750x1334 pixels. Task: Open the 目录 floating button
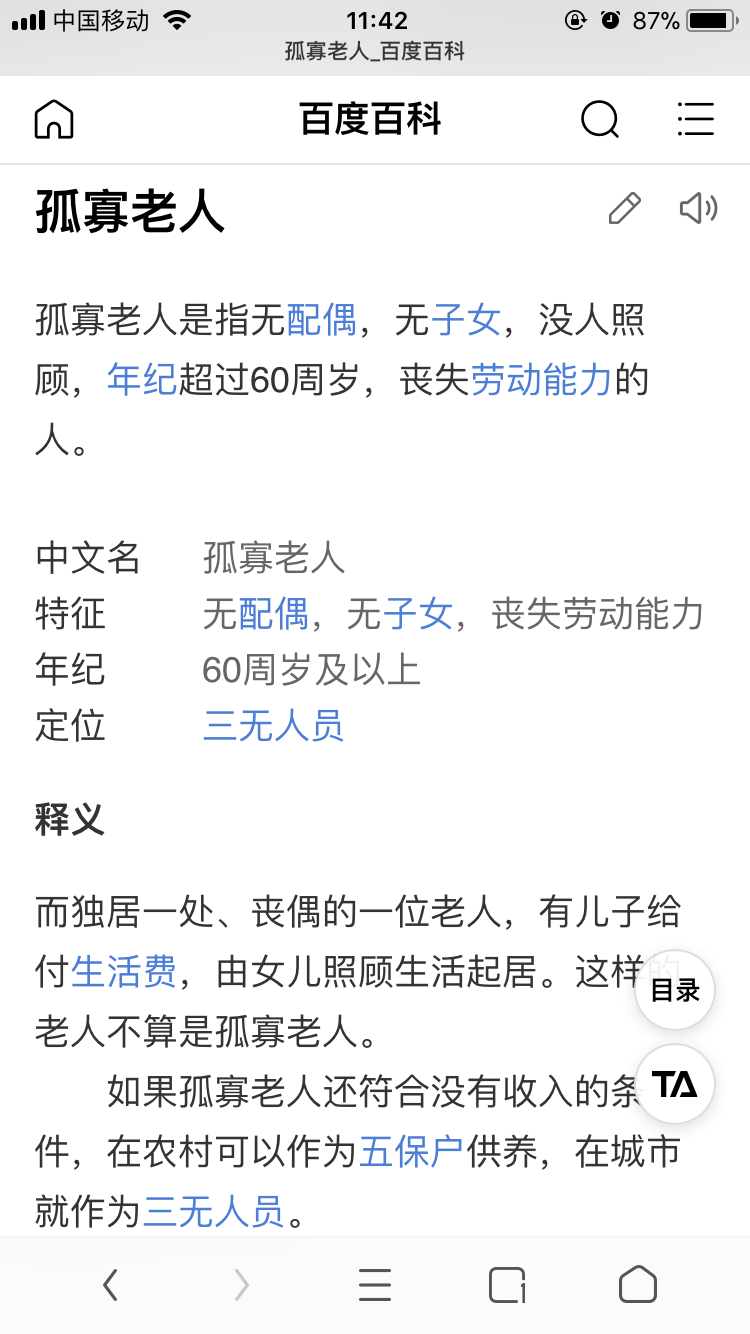point(674,990)
